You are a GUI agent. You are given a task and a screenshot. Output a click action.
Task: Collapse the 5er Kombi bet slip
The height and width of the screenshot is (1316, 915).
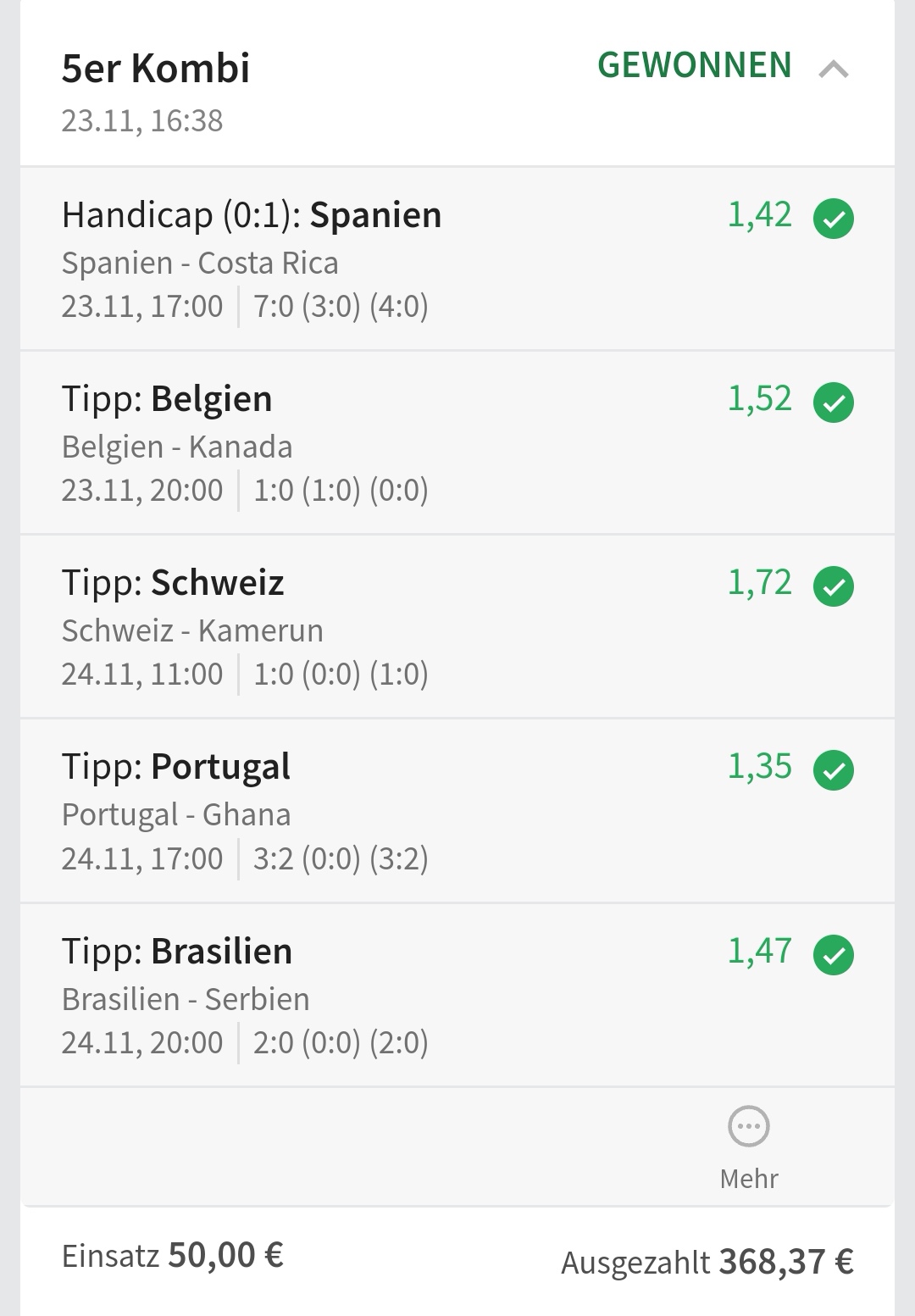pos(833,69)
